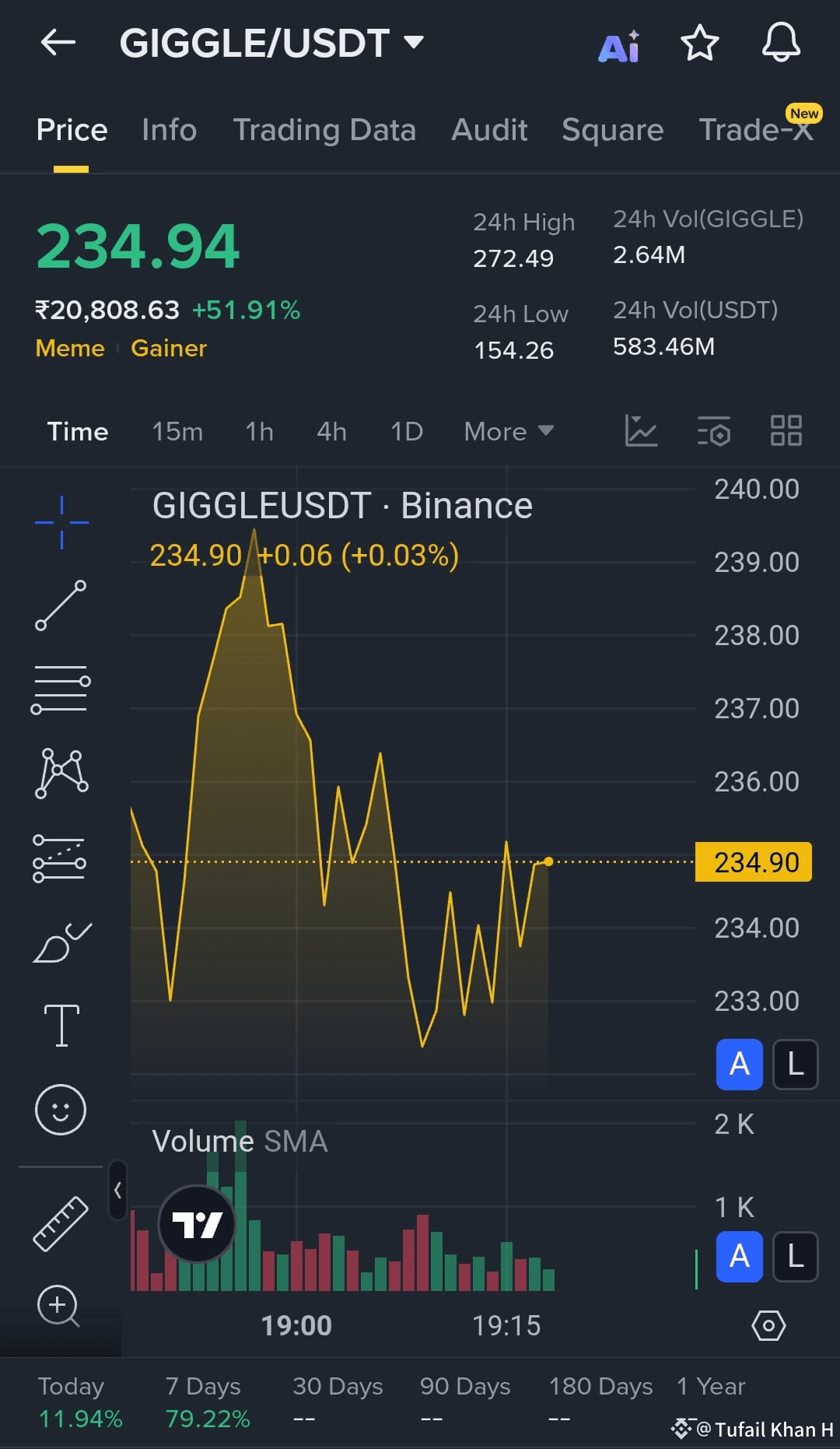Select the trend line drawing tool

(x=61, y=605)
